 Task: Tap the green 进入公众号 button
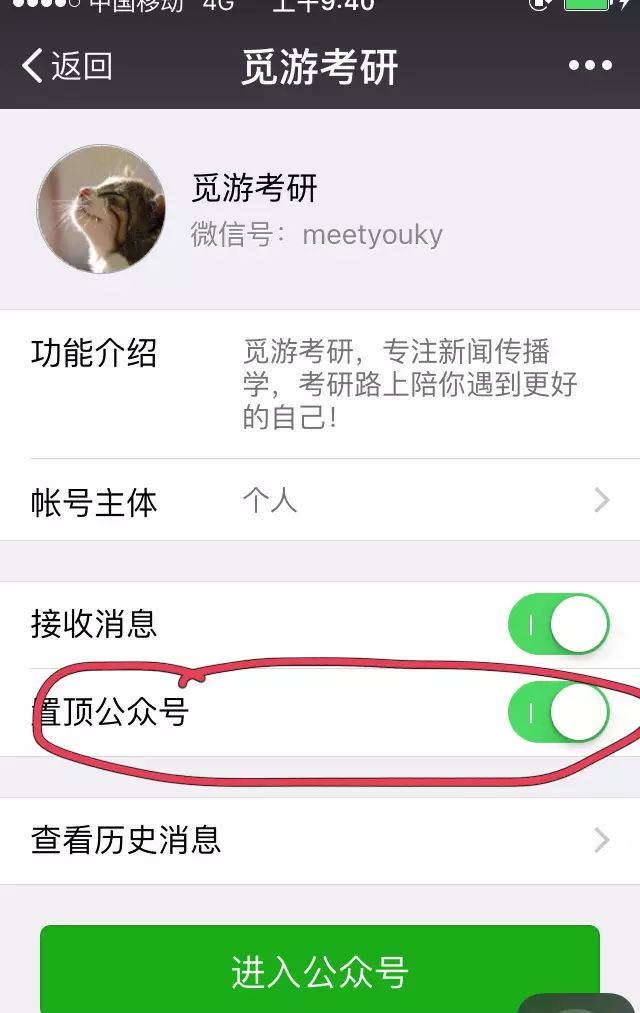(x=320, y=970)
